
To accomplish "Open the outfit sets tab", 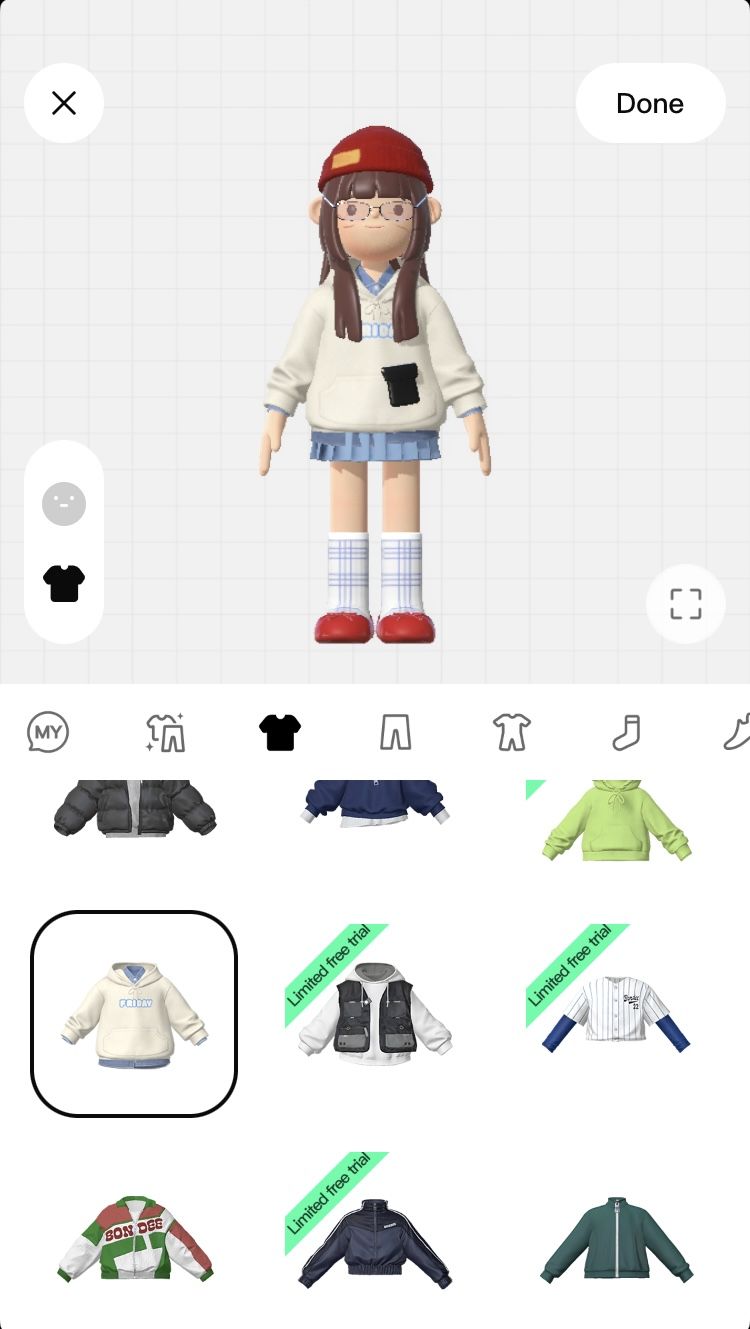I will (x=165, y=733).
